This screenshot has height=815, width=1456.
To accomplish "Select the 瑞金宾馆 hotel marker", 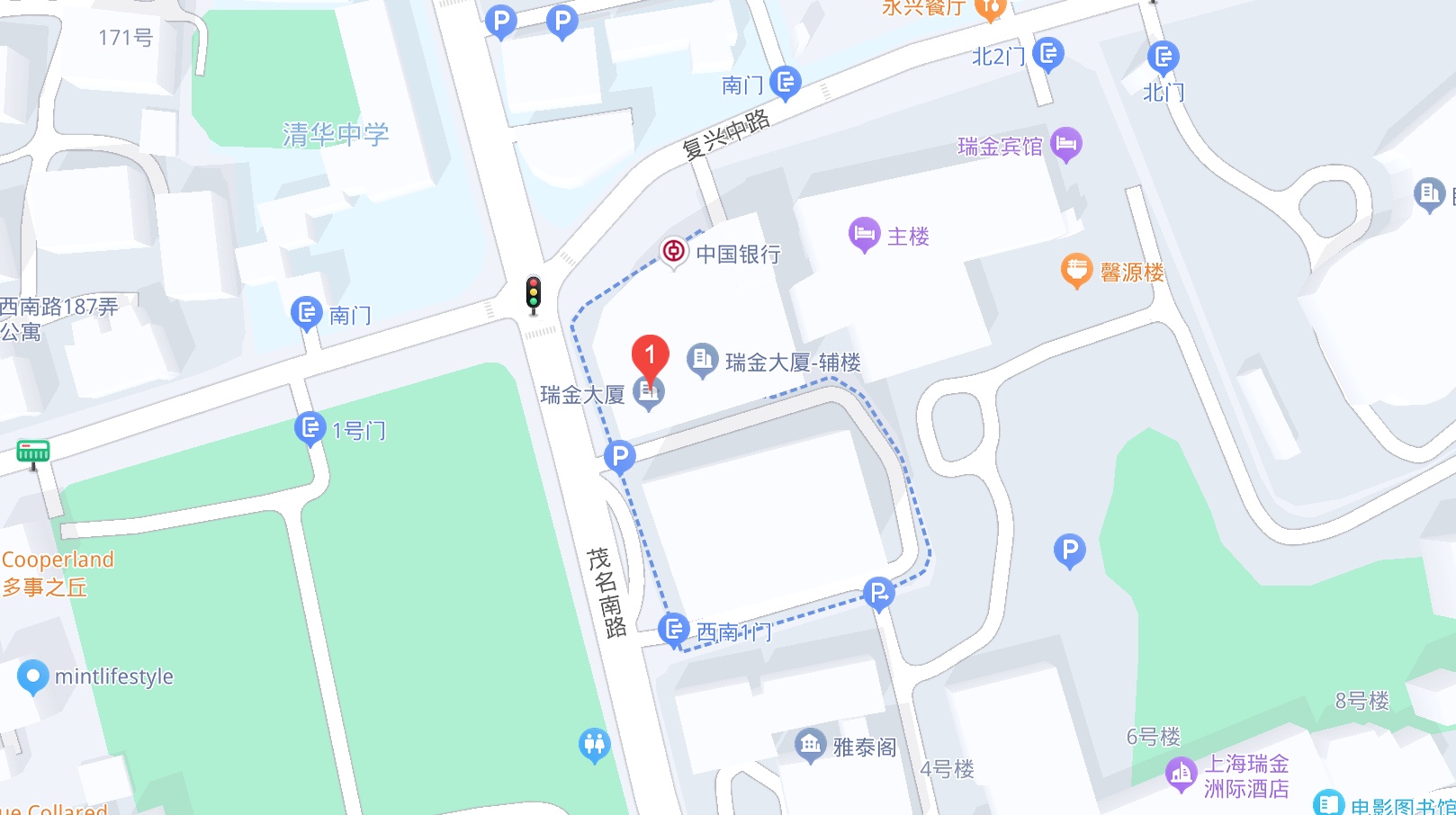I will point(1066,143).
